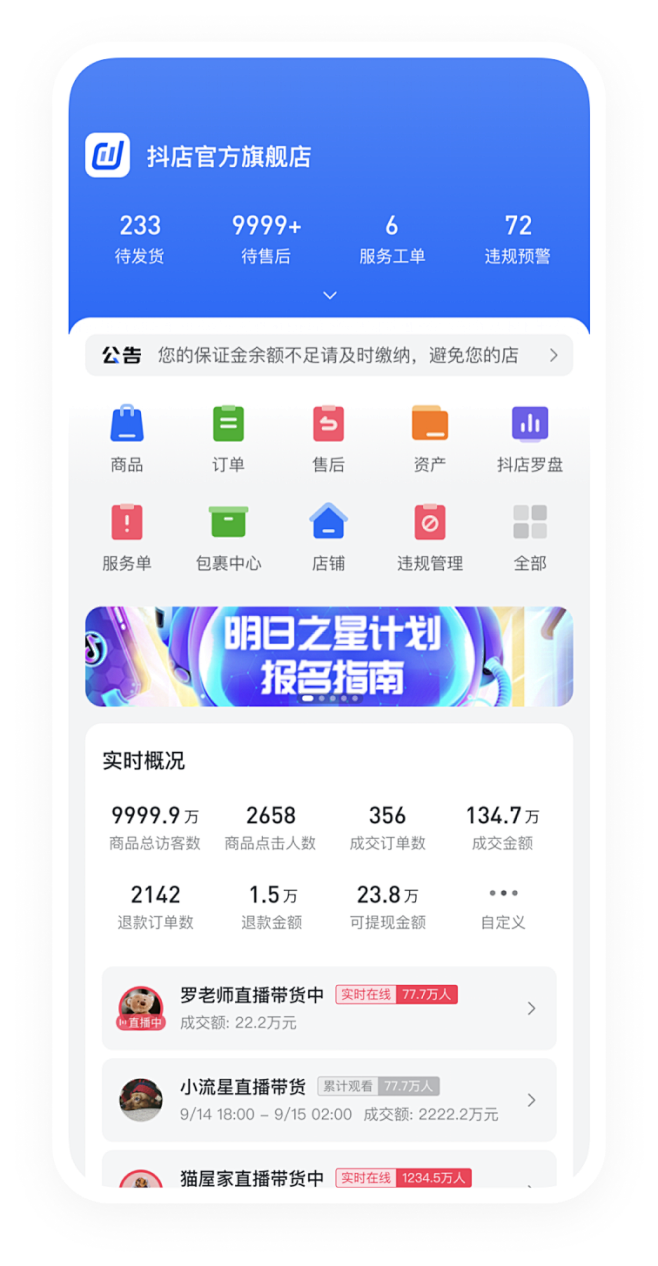This screenshot has height=1266, width=658.
Task: Open the 公告 announcement about 保证金
Action: 329,355
